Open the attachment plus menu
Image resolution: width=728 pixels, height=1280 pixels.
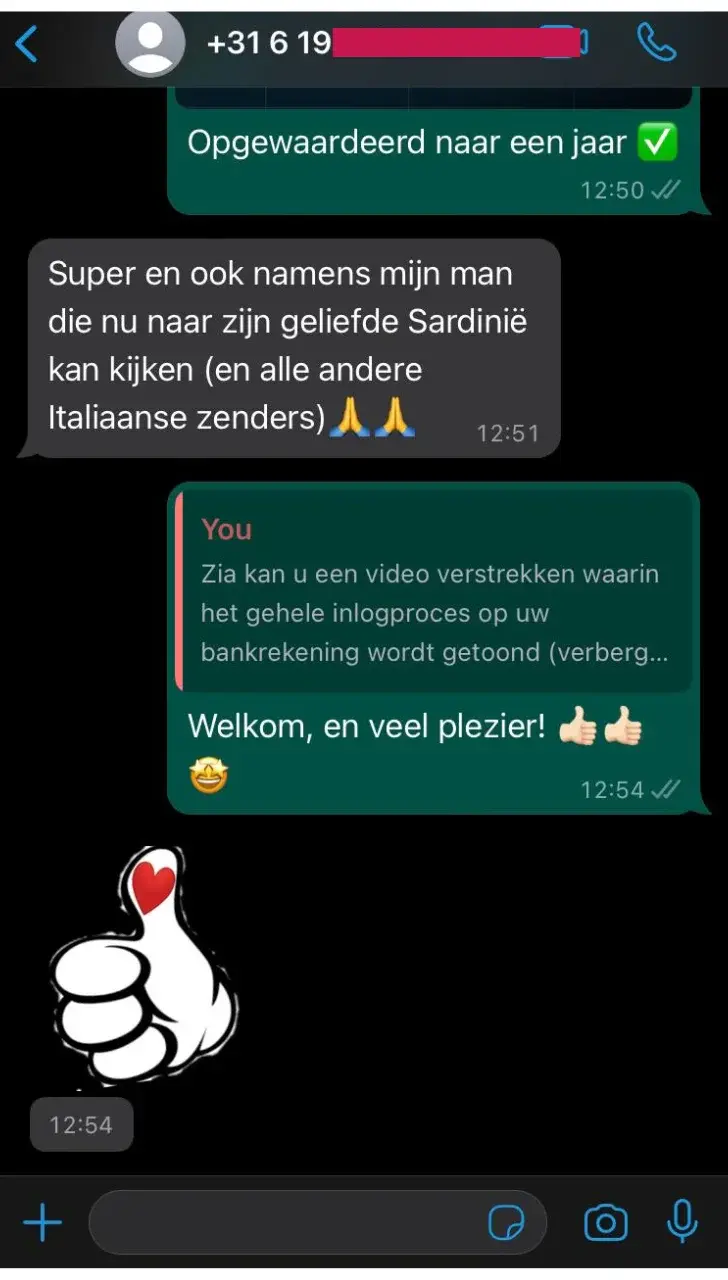point(42,1222)
